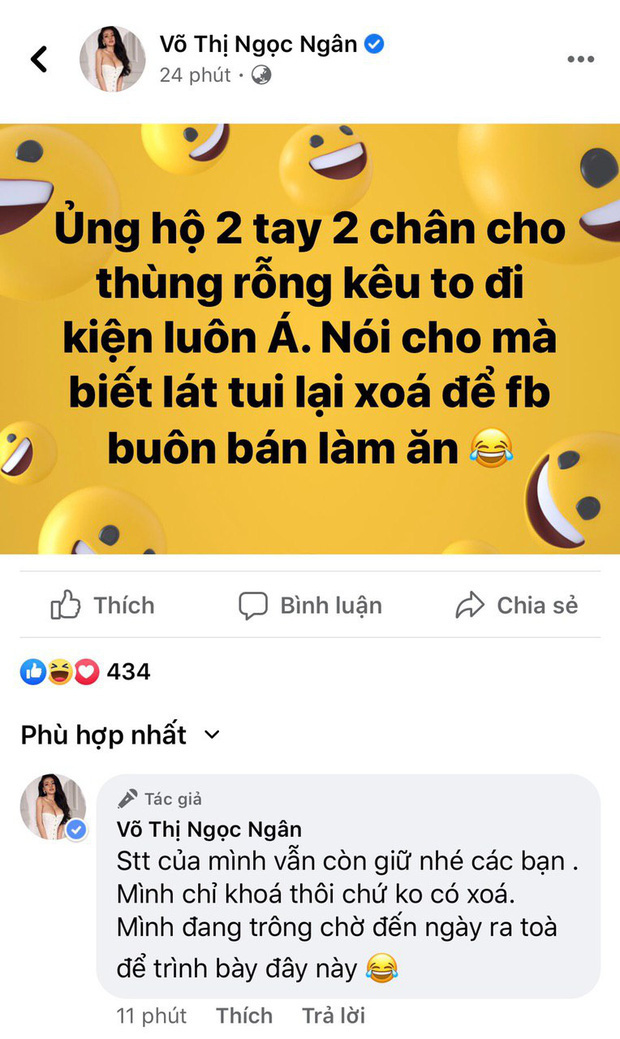Open Võ Thị Ngọc Ngân's profile from post header
This screenshot has width=620, height=1039.
[x=258, y=43]
